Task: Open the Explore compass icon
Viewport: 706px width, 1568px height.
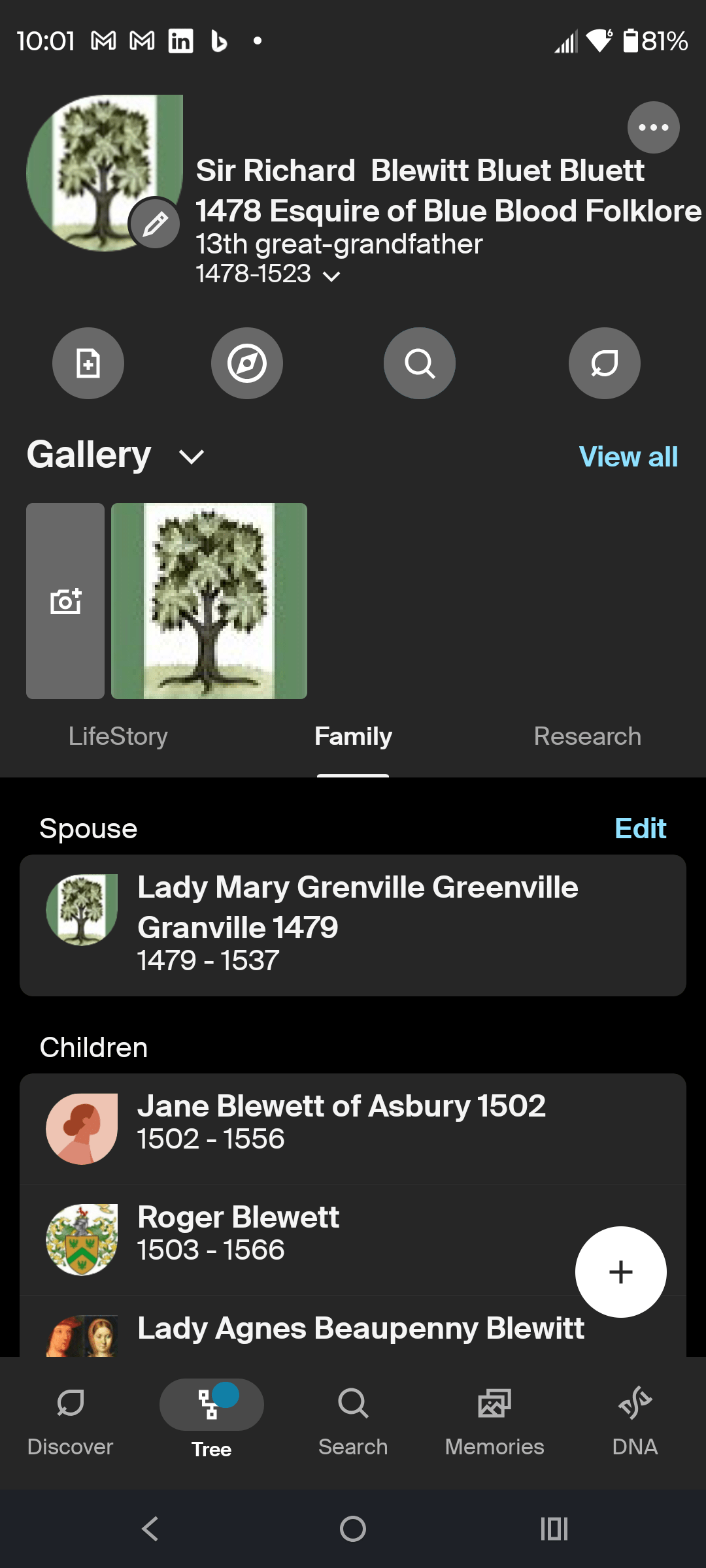Action: [246, 363]
